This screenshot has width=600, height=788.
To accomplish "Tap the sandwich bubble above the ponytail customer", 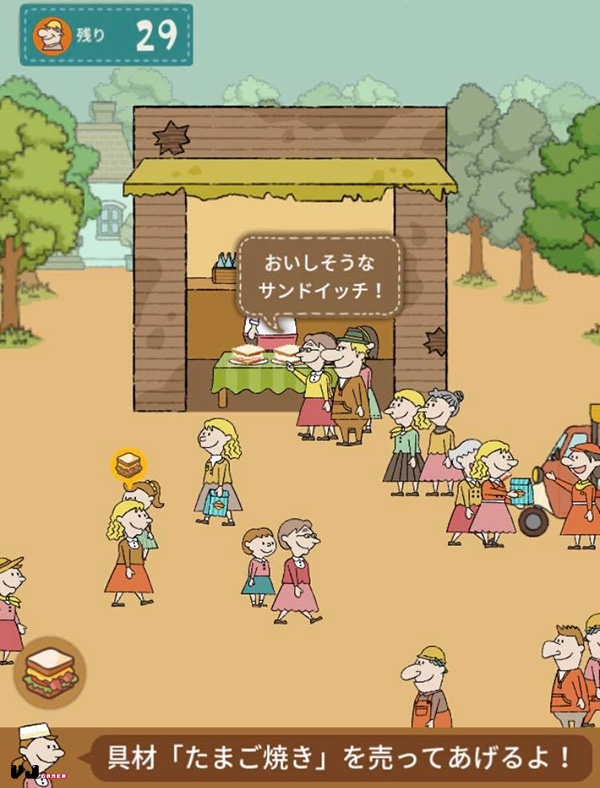I will tap(129, 466).
